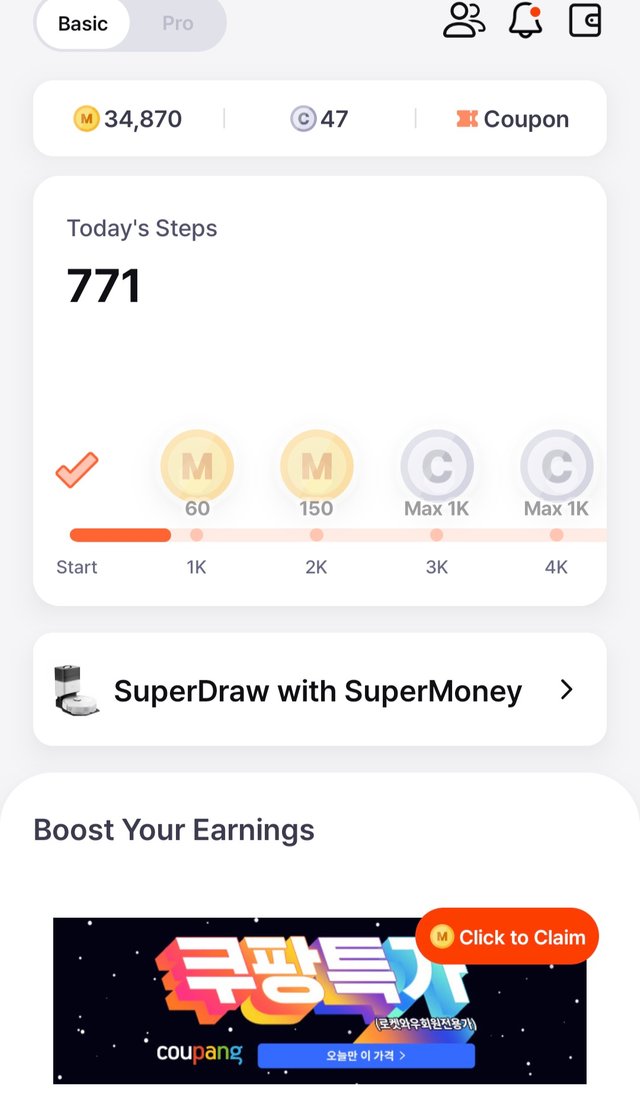This screenshot has height=1097, width=640.
Task: View the 34,870 M coin balance
Action: pos(128,119)
